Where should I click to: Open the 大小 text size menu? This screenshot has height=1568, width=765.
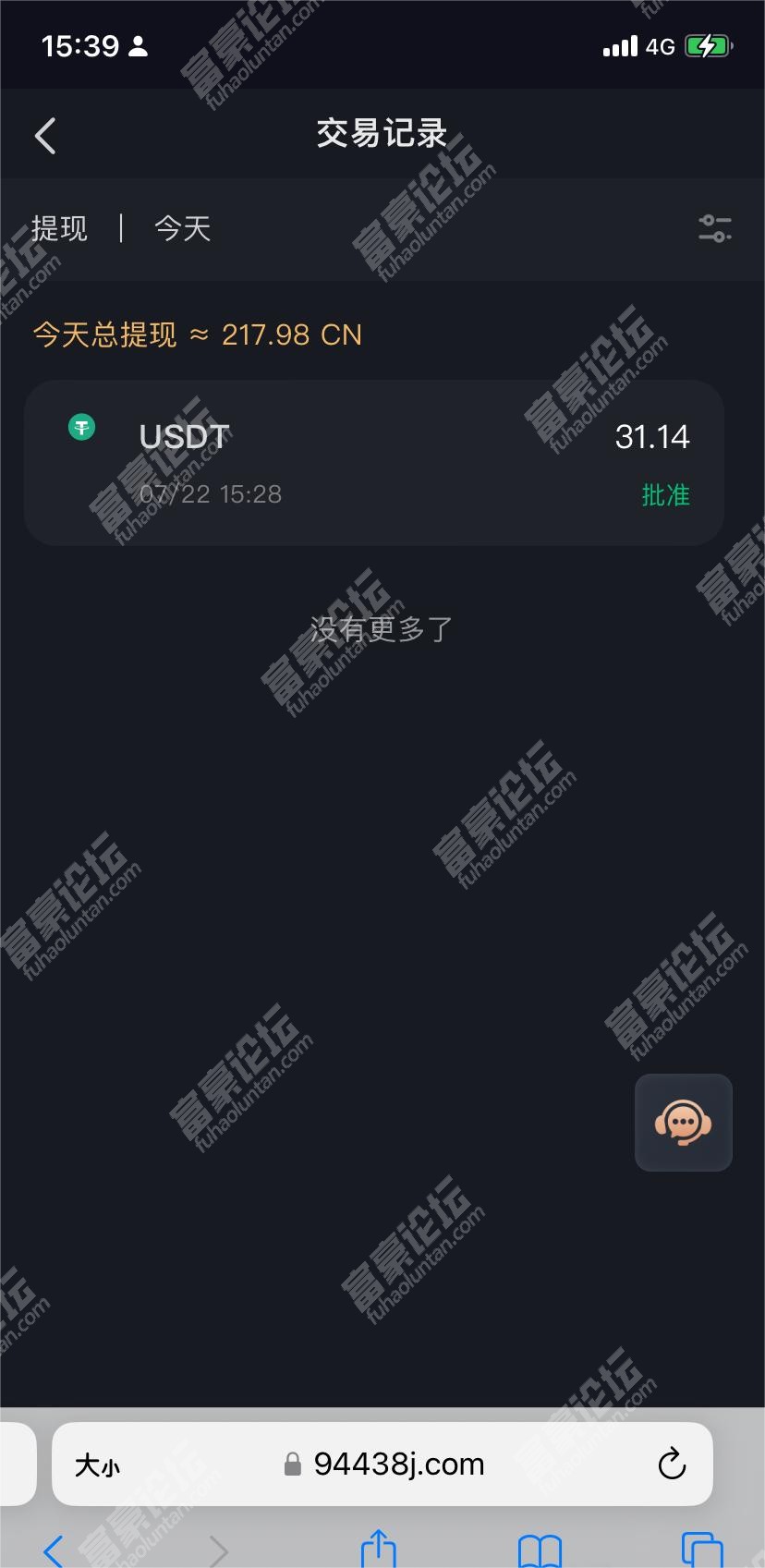pos(97,1465)
